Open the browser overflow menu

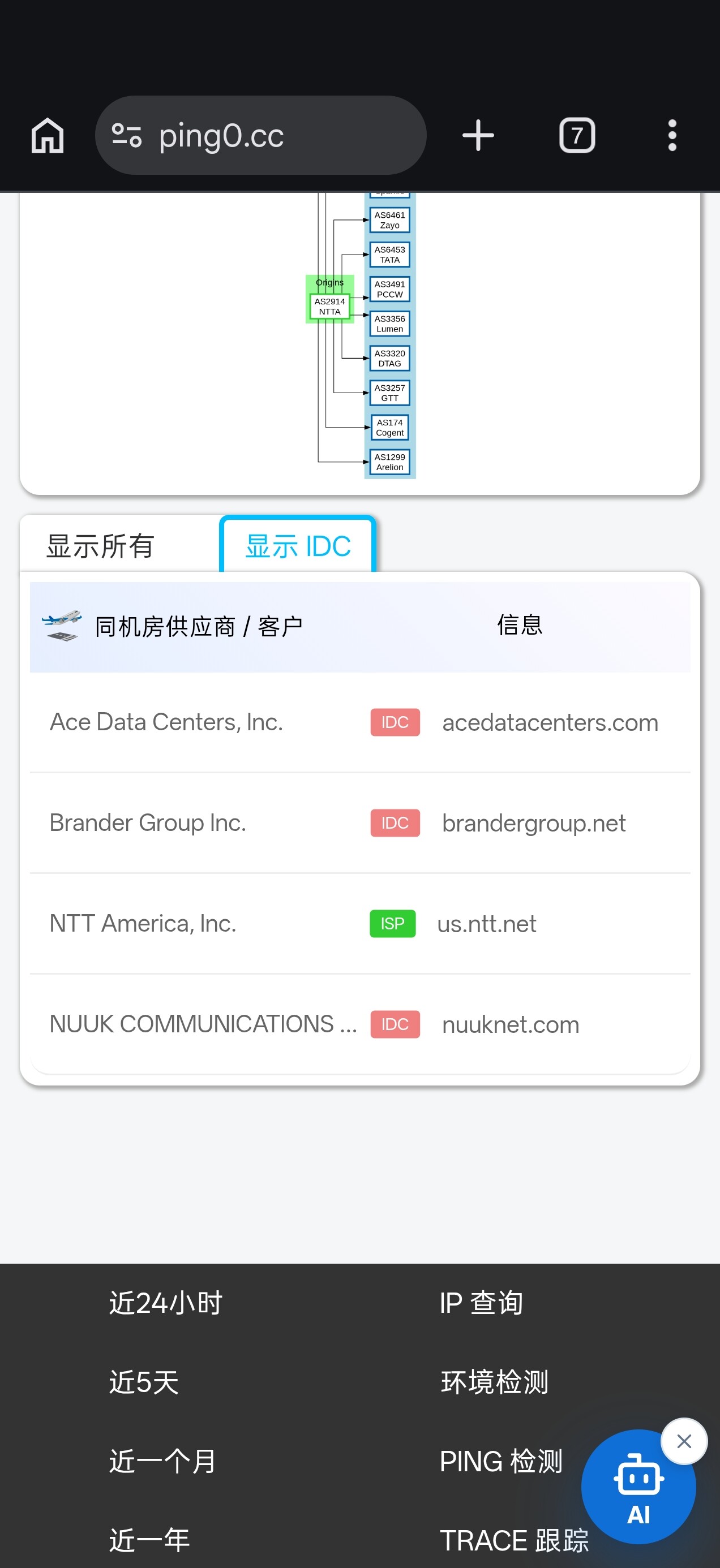(672, 135)
